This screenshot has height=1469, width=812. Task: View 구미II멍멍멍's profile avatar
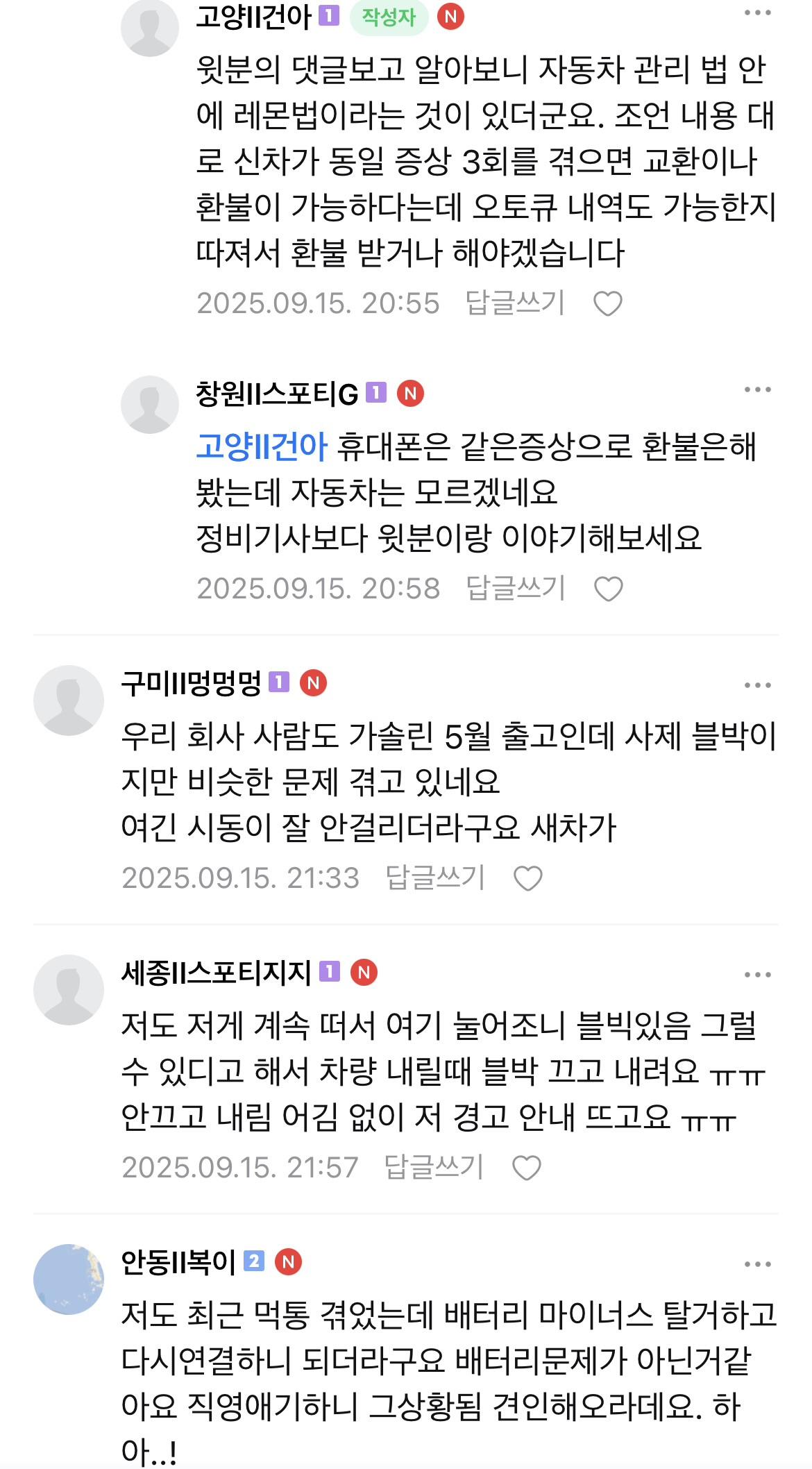(x=69, y=700)
